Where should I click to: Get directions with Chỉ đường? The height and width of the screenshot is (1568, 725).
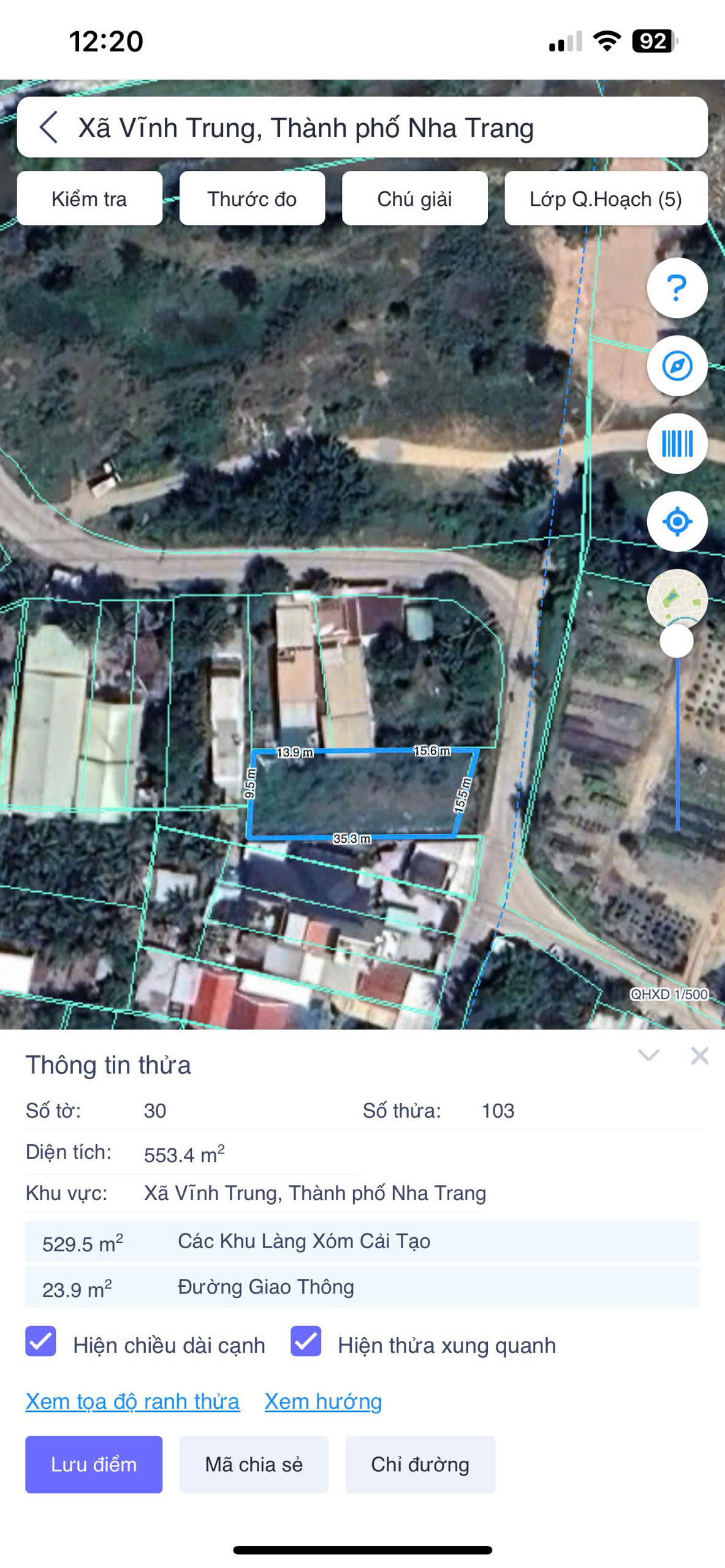click(420, 1464)
